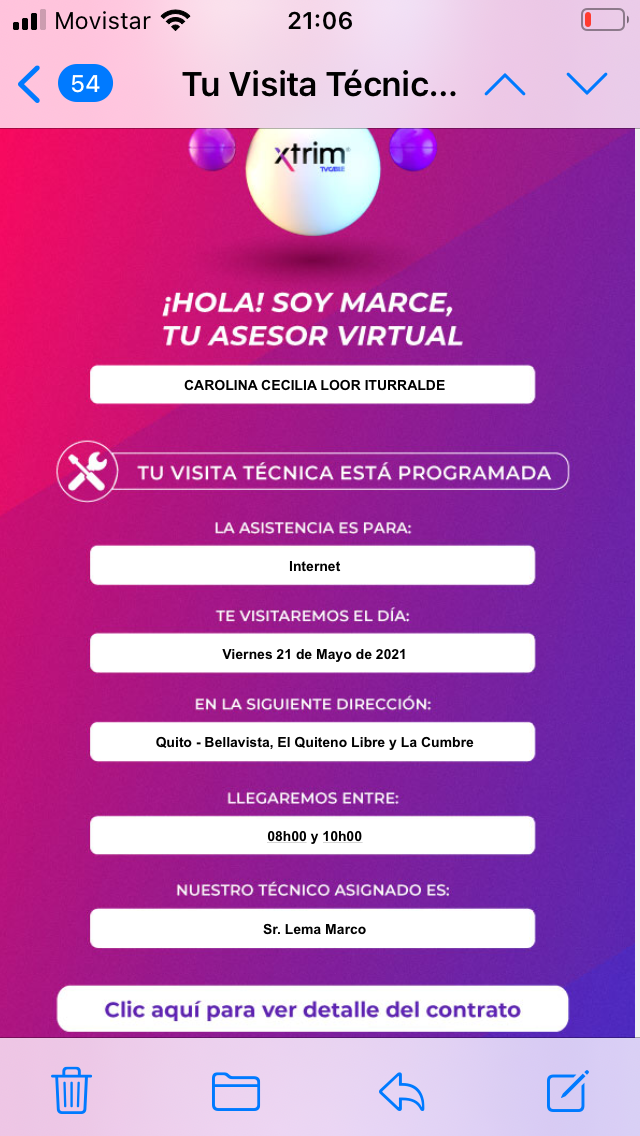Reply to this email
Image resolution: width=640 pixels, height=1136 pixels.
click(x=402, y=1090)
